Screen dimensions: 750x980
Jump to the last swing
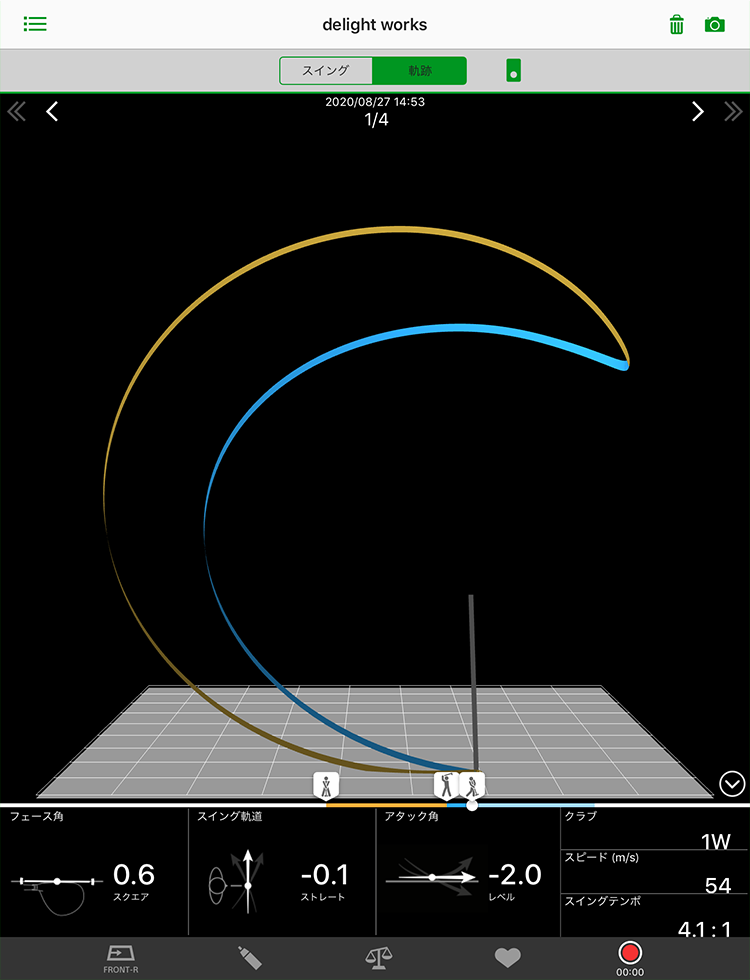click(733, 112)
